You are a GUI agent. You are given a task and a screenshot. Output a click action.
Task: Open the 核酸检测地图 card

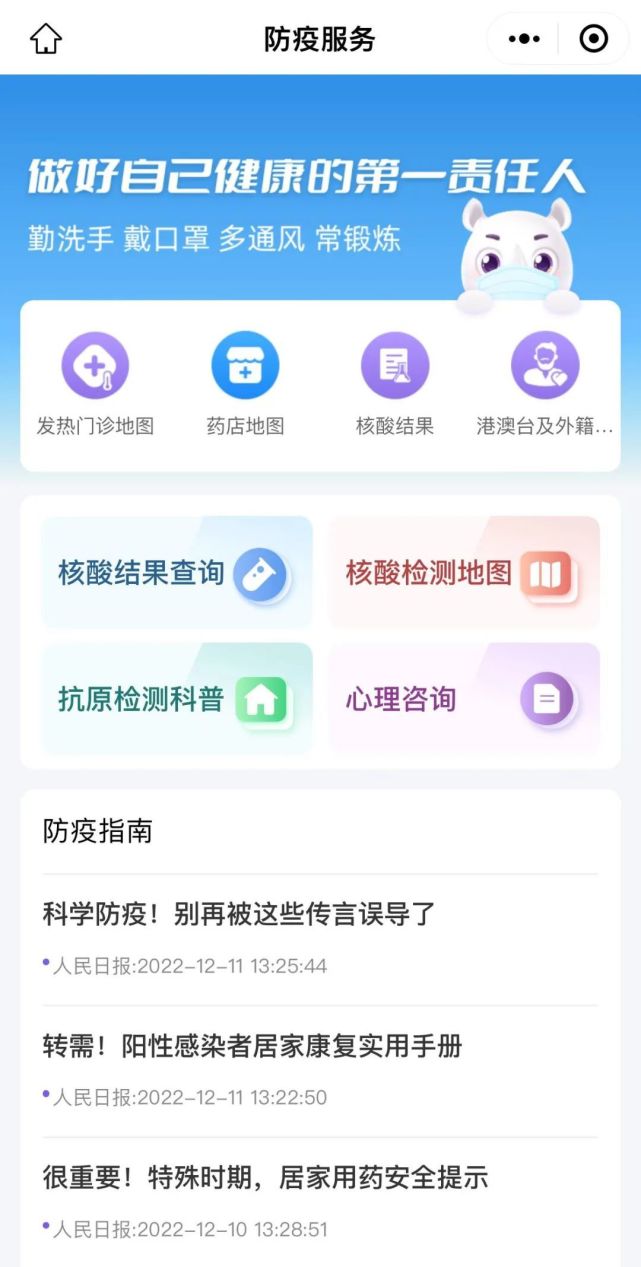click(464, 573)
